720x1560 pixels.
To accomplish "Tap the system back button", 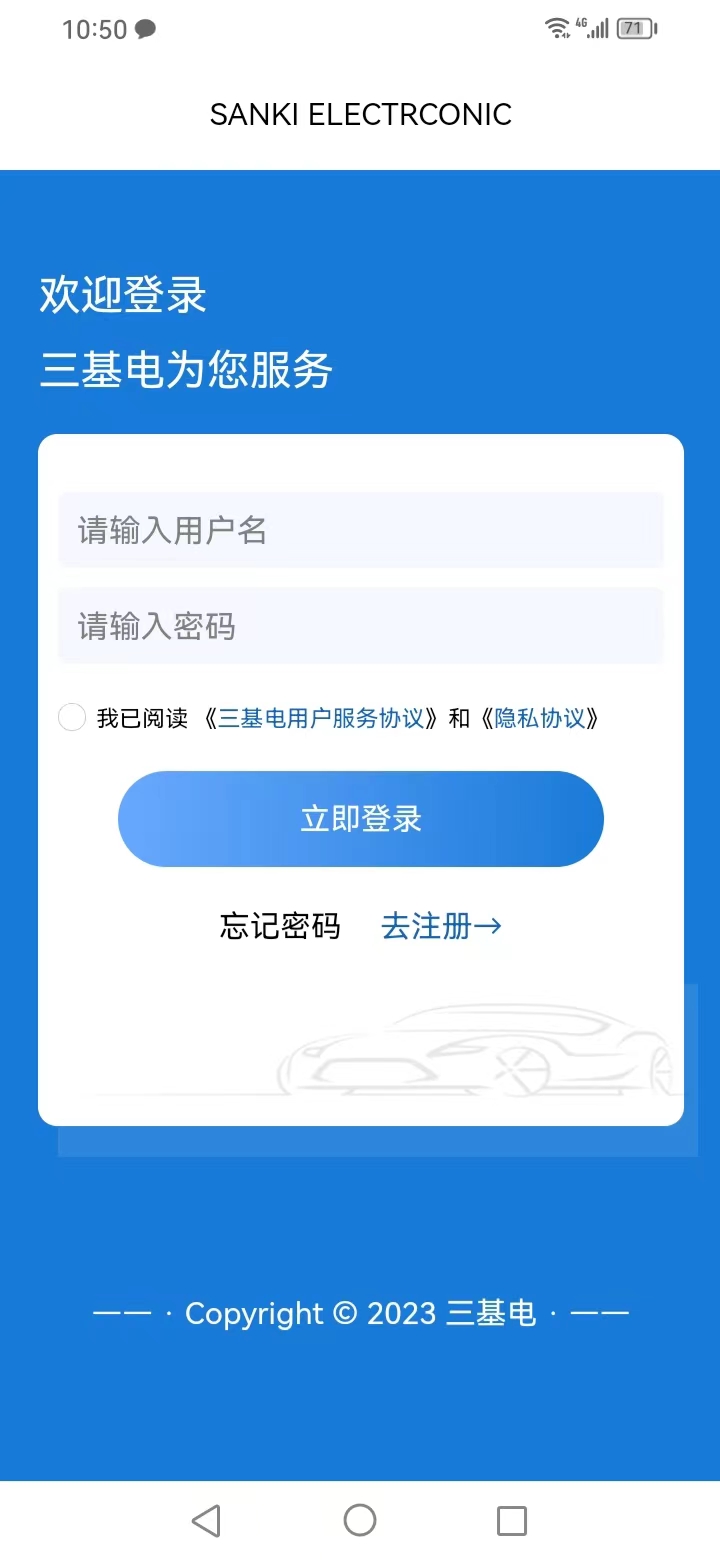I will 206,1520.
